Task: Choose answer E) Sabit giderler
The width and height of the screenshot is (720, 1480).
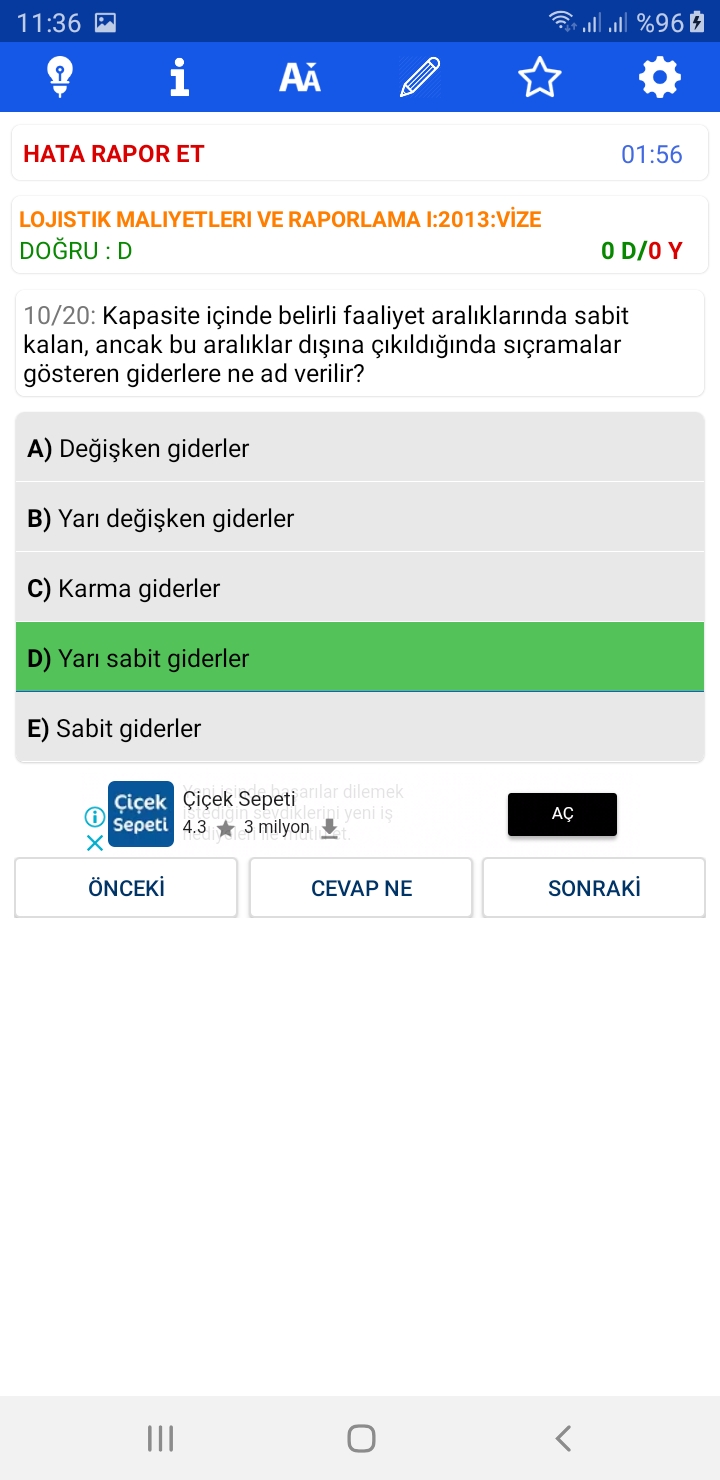Action: pyautogui.click(x=360, y=728)
